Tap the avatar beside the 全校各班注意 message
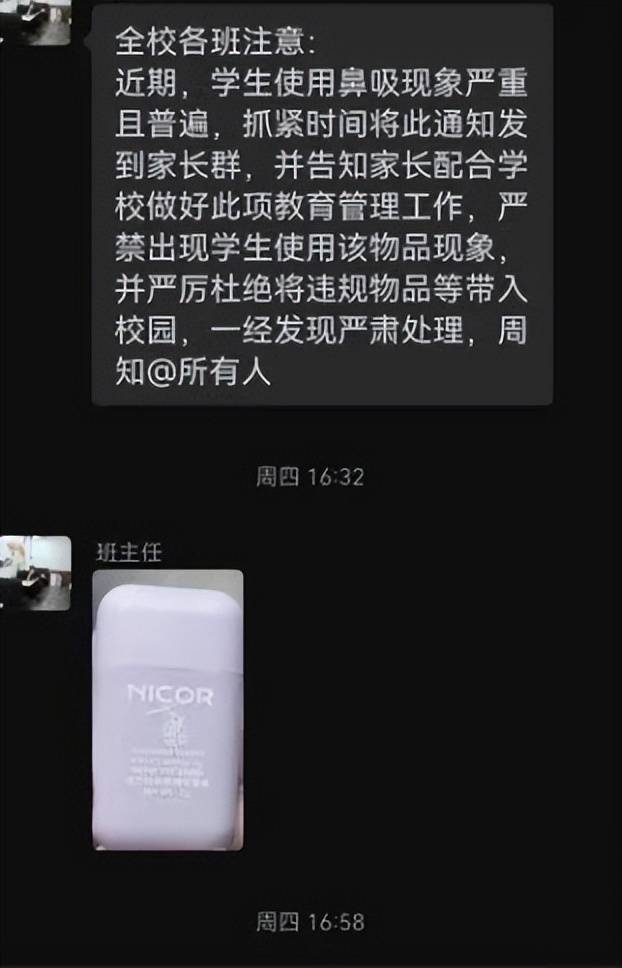 pyautogui.click(x=36, y=22)
